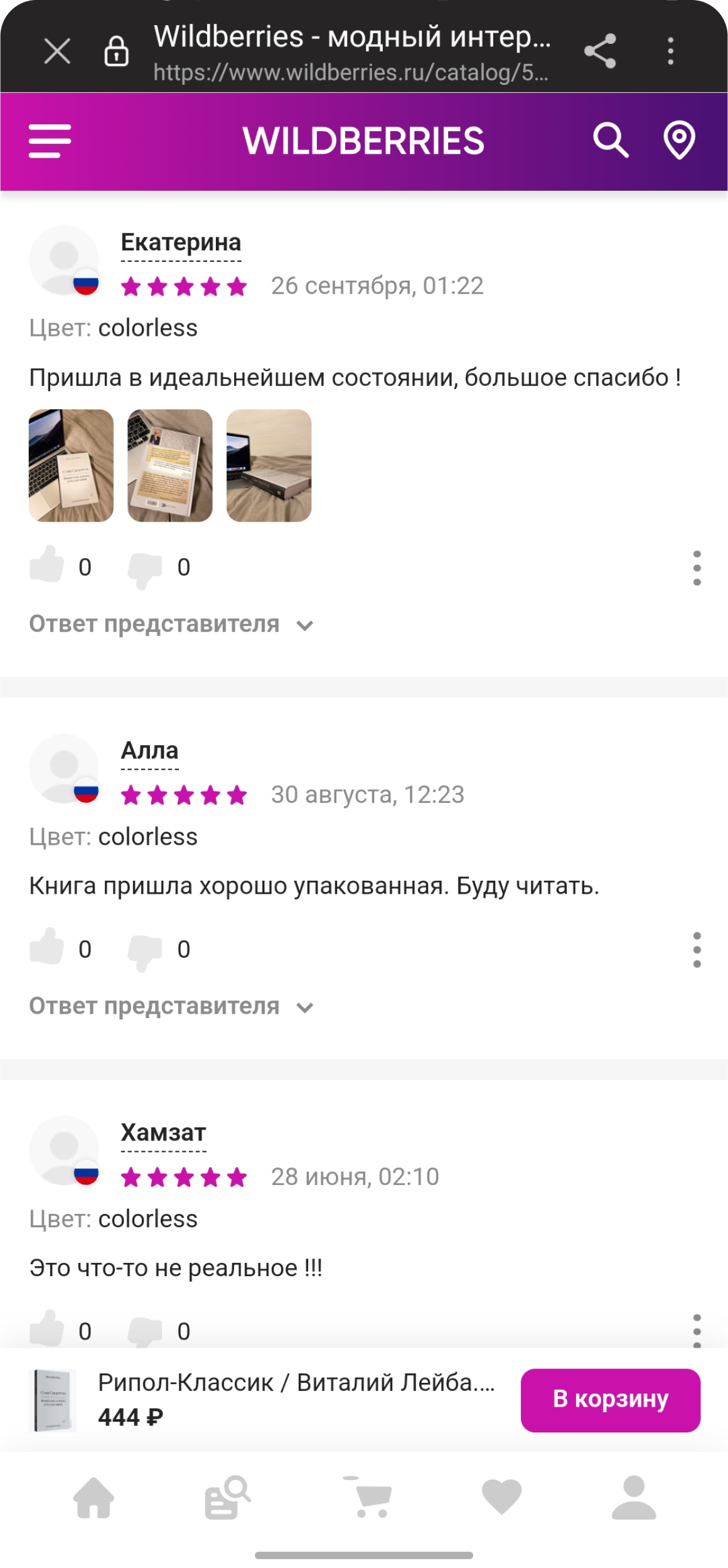Close the browser tab with the X

tap(57, 51)
